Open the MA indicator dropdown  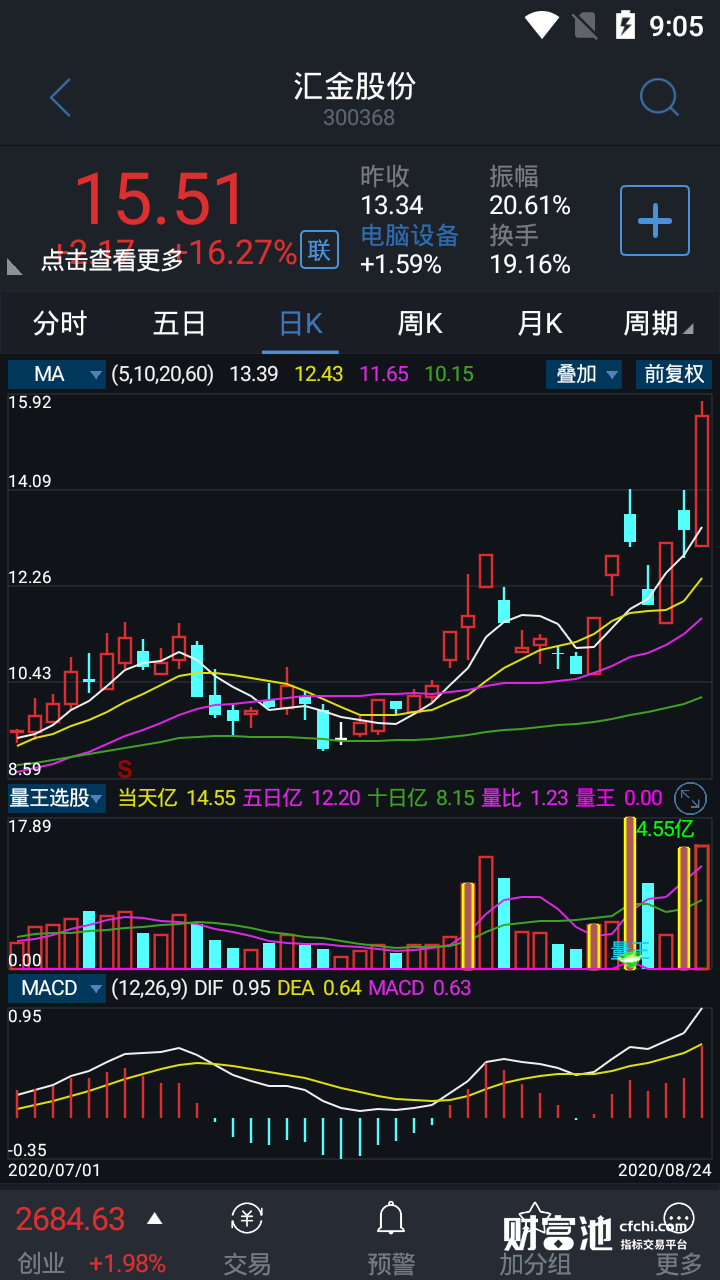tap(57, 374)
